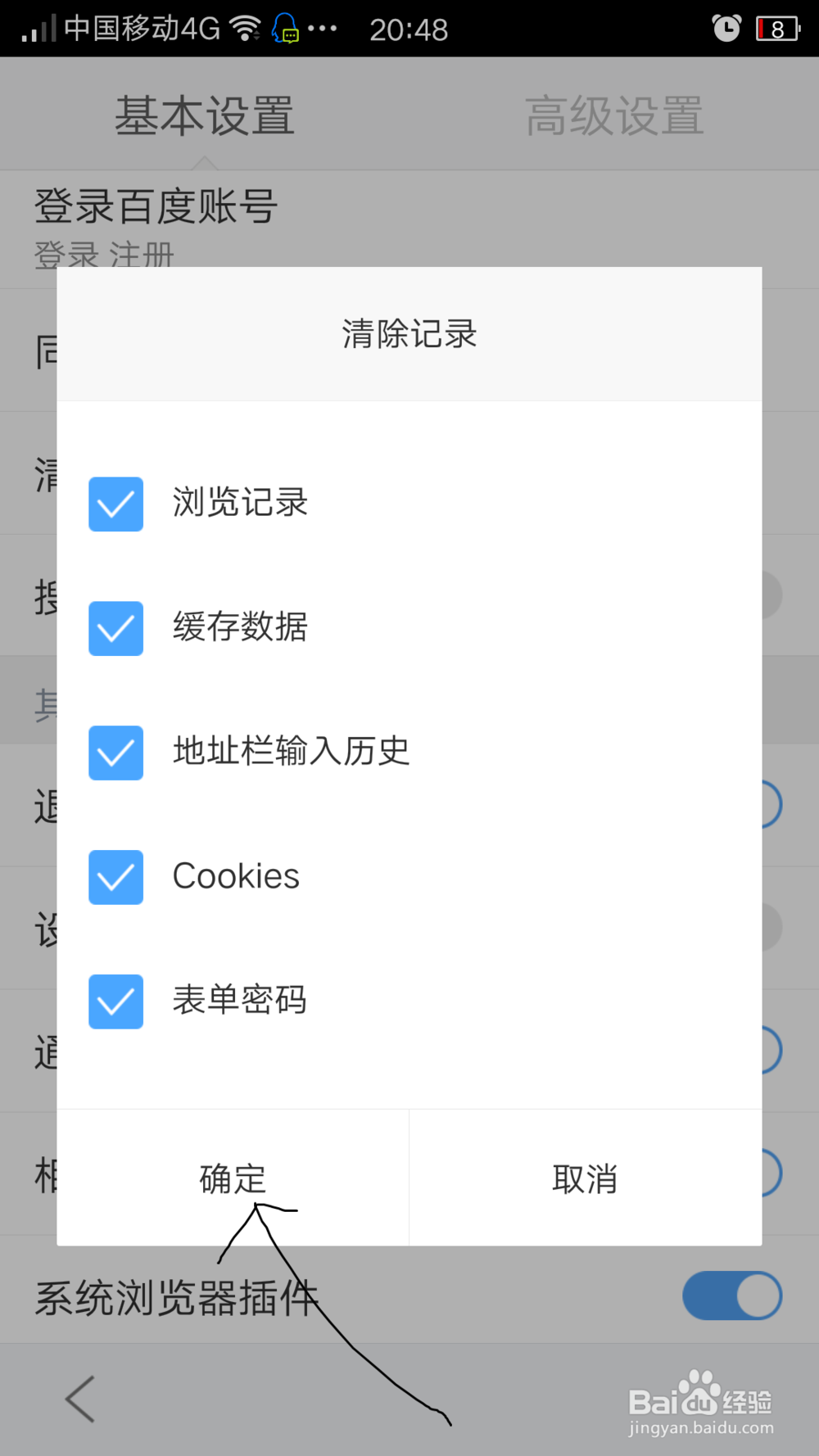Screen dimensions: 819x1456
Task: Click the back arrow at bottom left
Action: (78, 1399)
